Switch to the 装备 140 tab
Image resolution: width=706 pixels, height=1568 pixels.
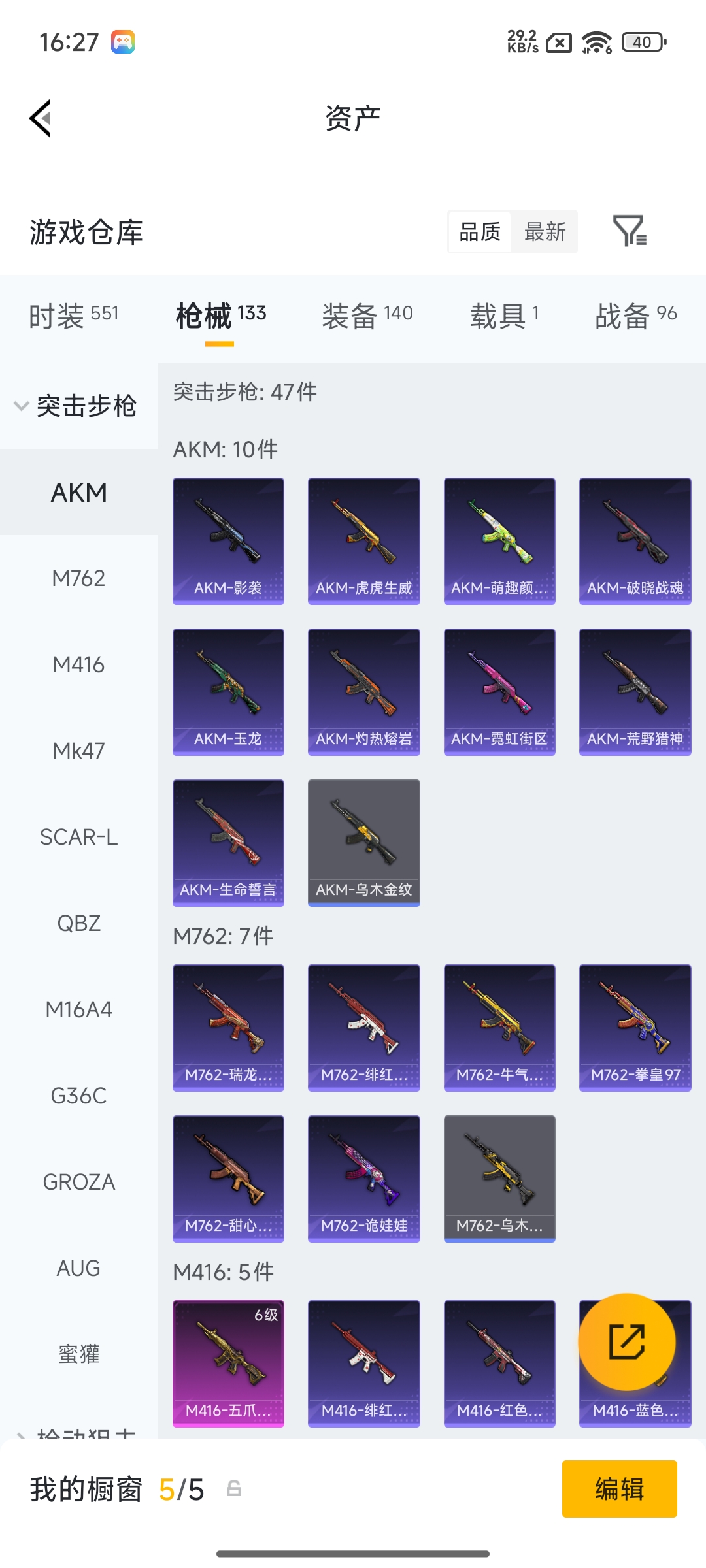[x=367, y=316]
